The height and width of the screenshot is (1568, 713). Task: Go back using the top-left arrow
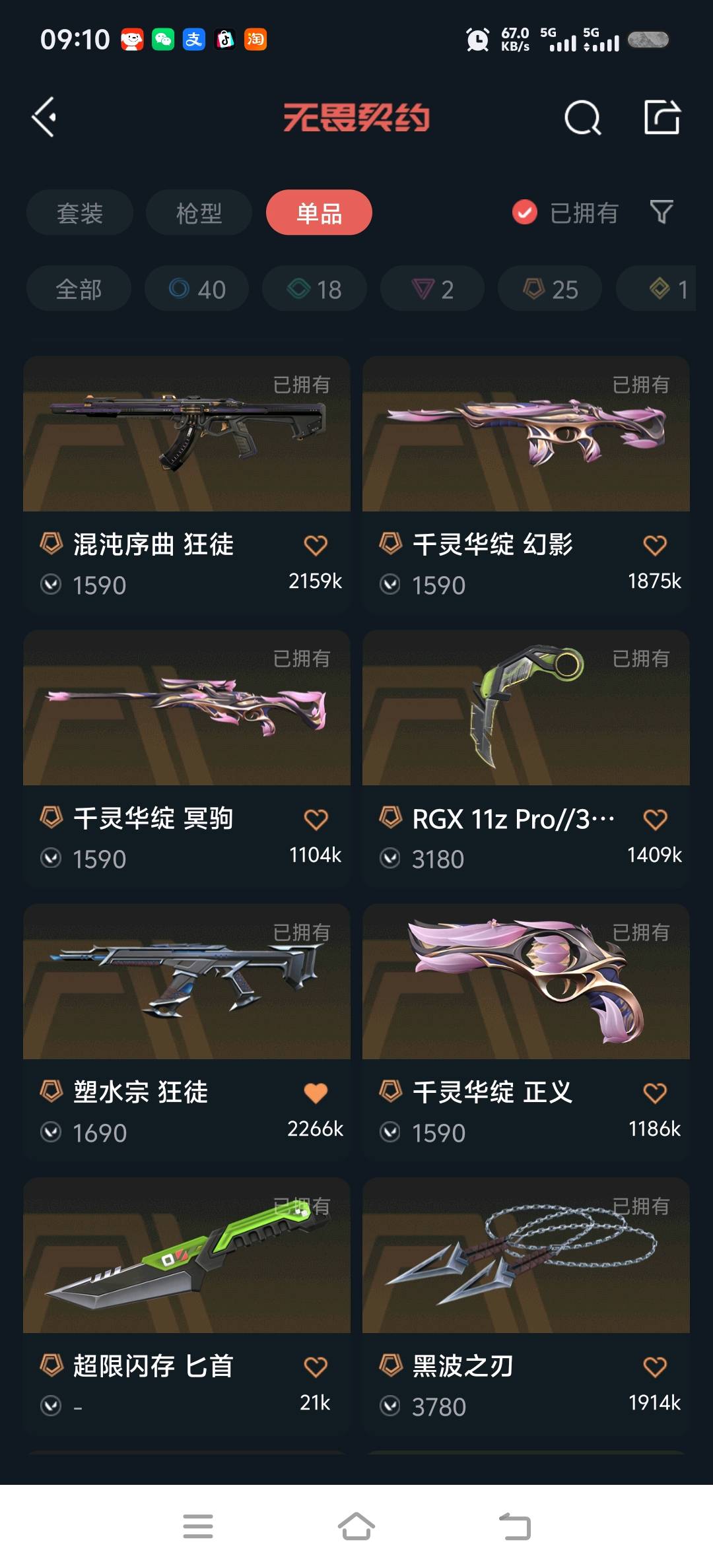click(44, 117)
